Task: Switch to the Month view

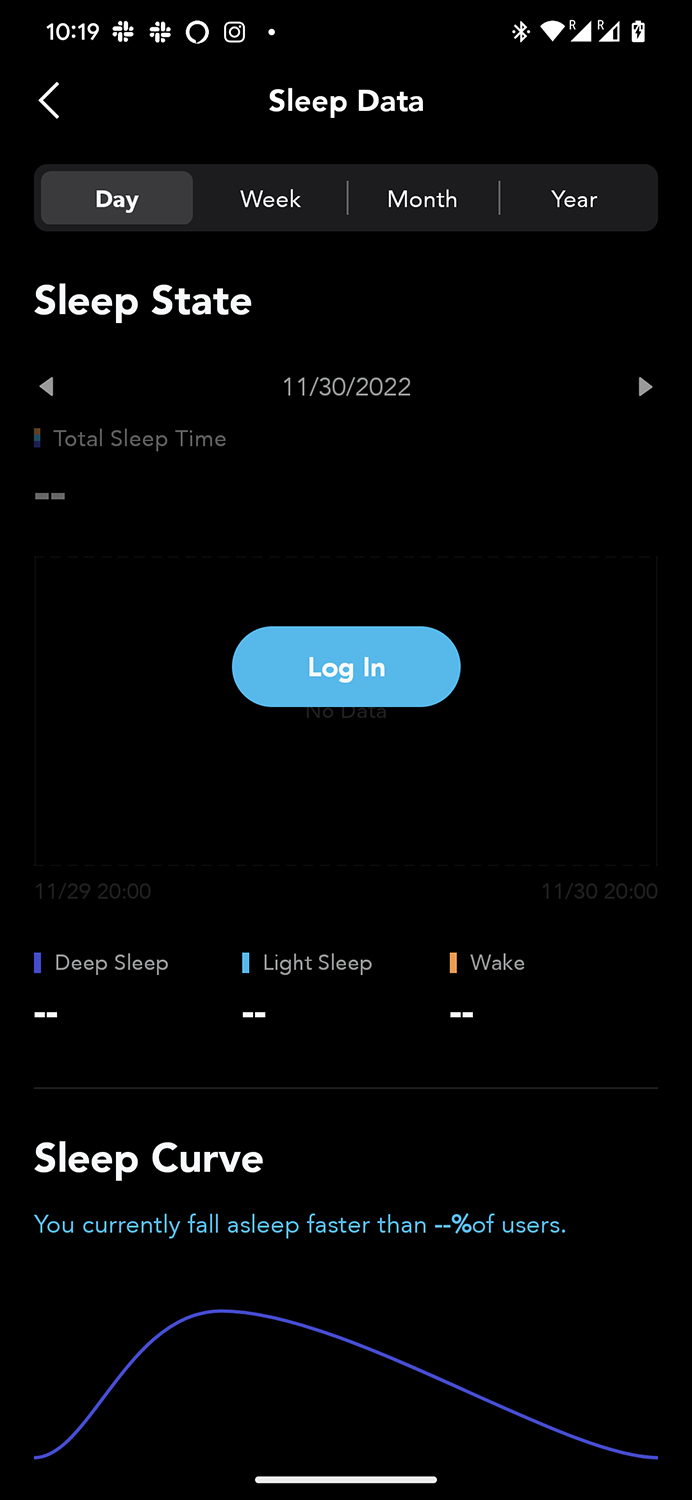Action: 422,198
